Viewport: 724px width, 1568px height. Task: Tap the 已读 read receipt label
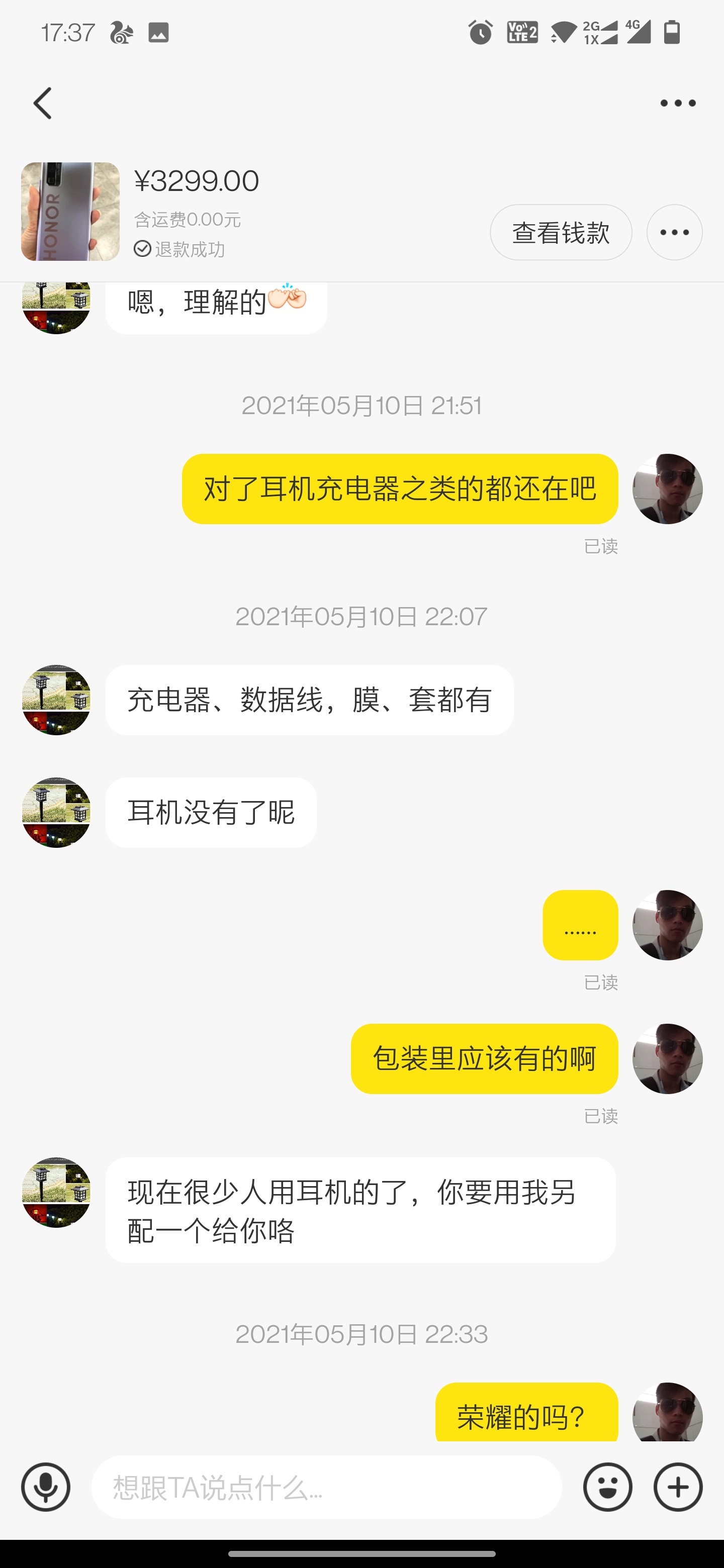602,547
